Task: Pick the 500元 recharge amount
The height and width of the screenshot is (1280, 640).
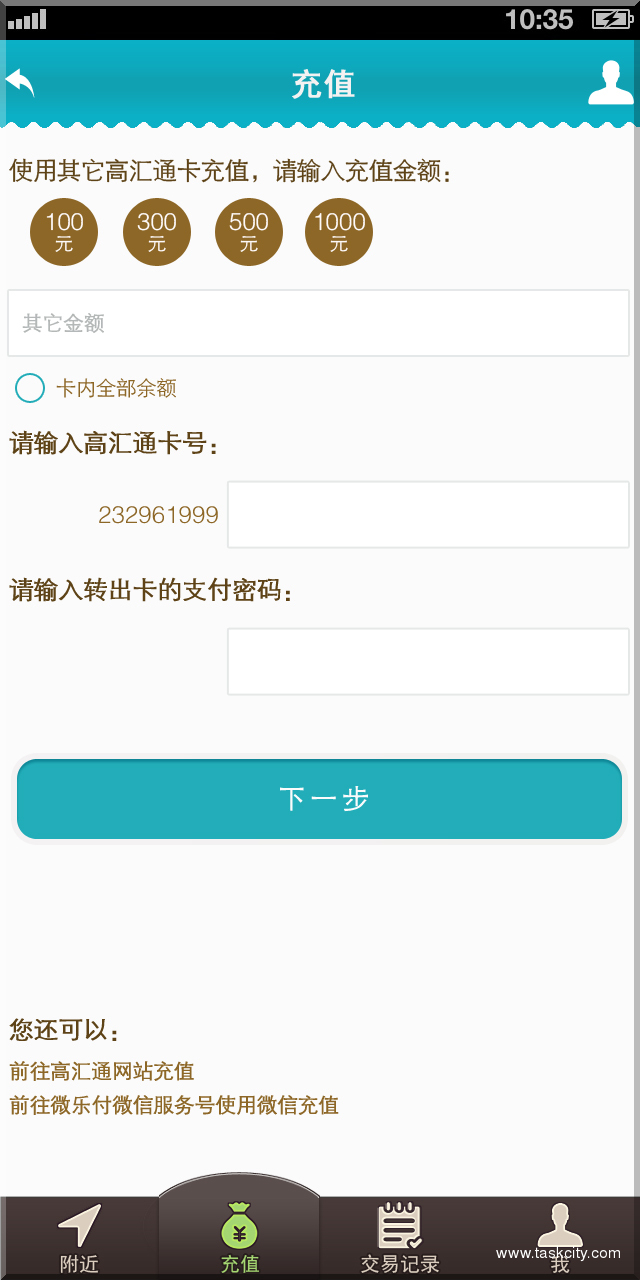Action: [x=249, y=232]
